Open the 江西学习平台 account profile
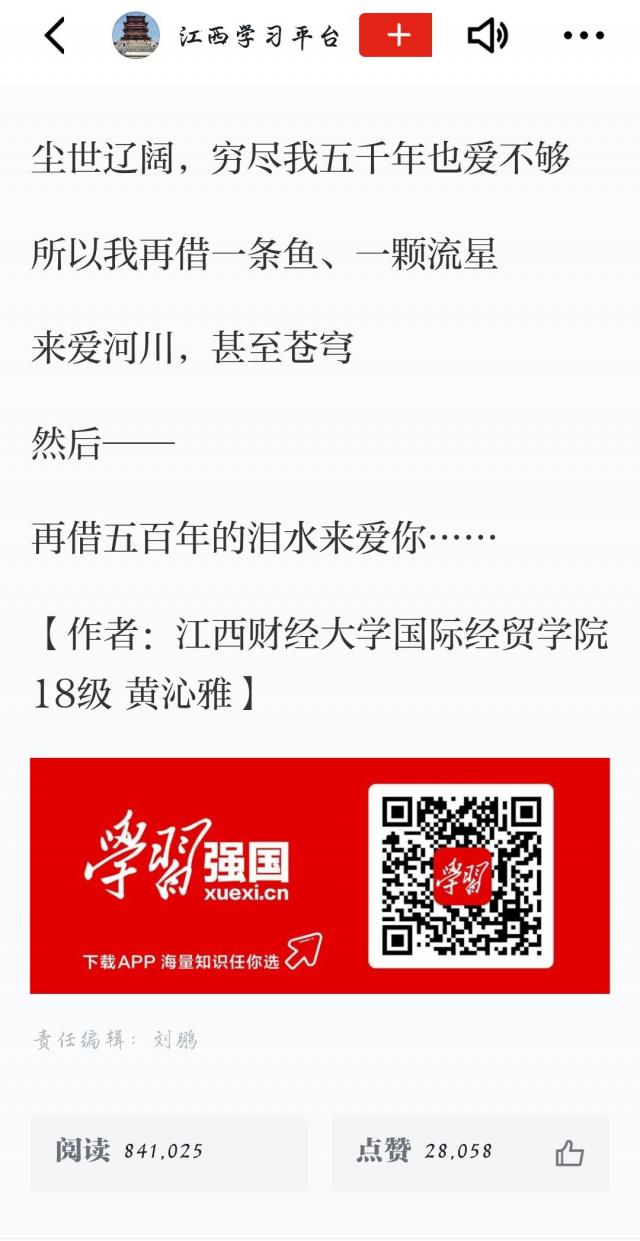This screenshot has height=1241, width=640. 226,37
